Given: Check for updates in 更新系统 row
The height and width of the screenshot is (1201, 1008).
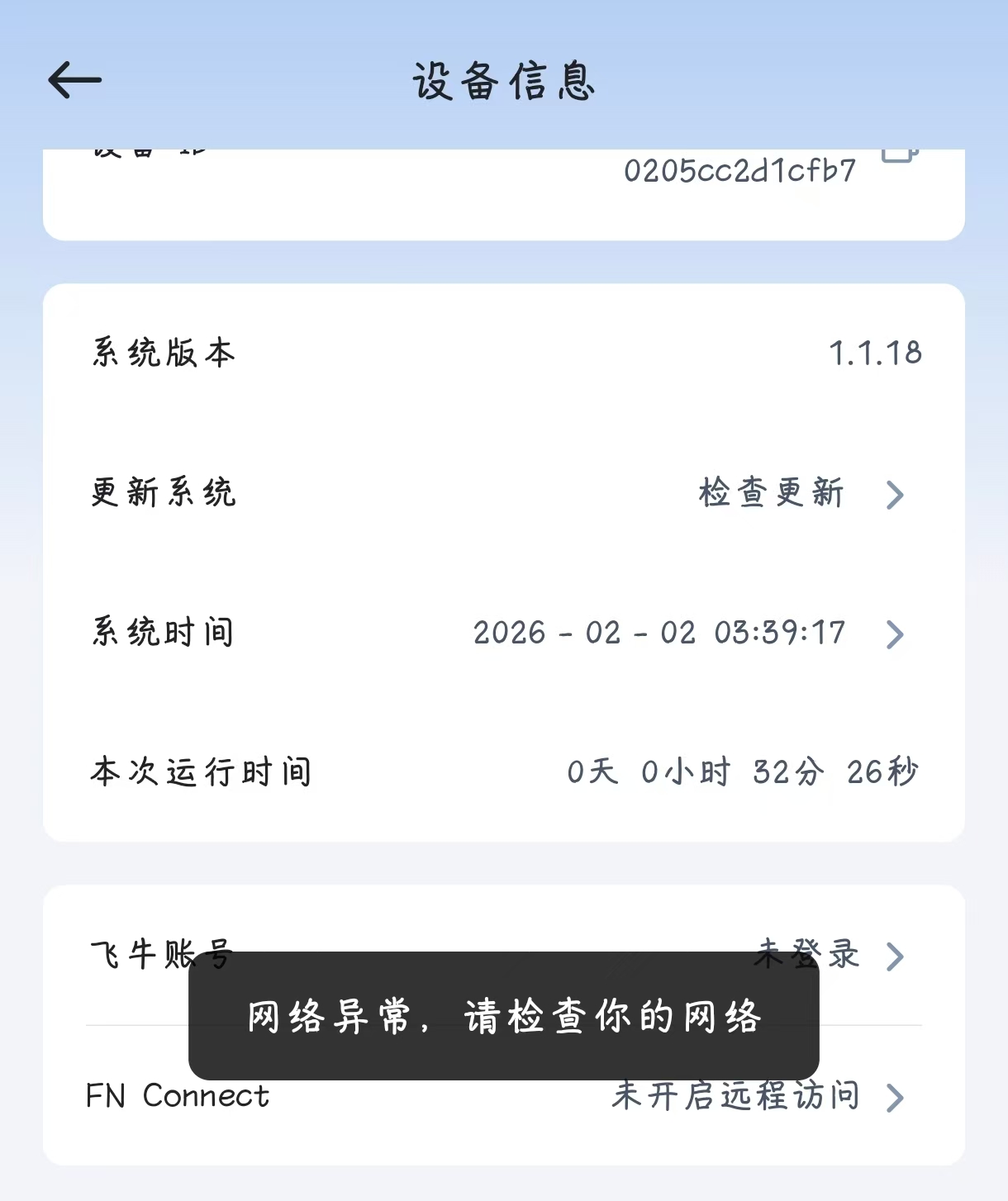Looking at the screenshot, I should tap(772, 494).
